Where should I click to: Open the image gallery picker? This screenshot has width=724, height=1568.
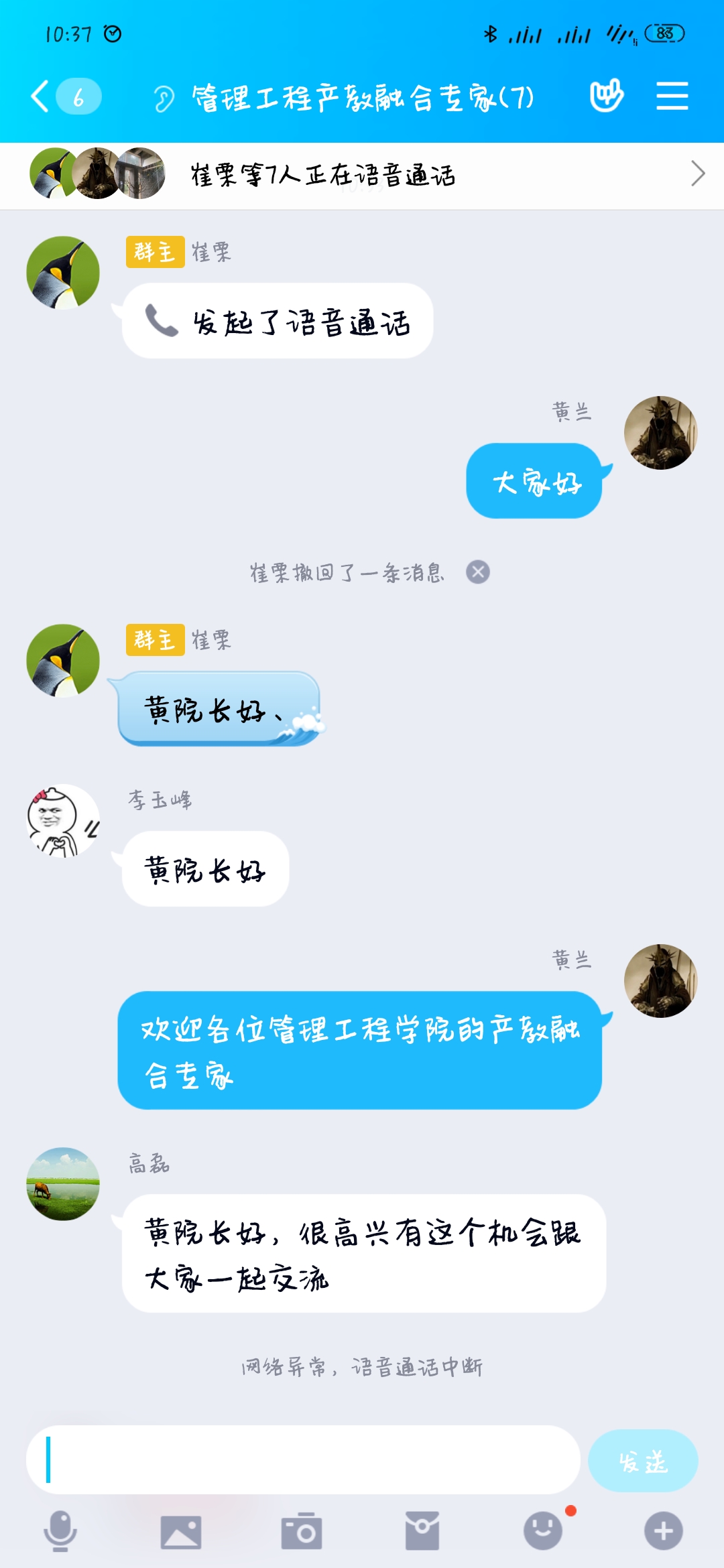181,1531
